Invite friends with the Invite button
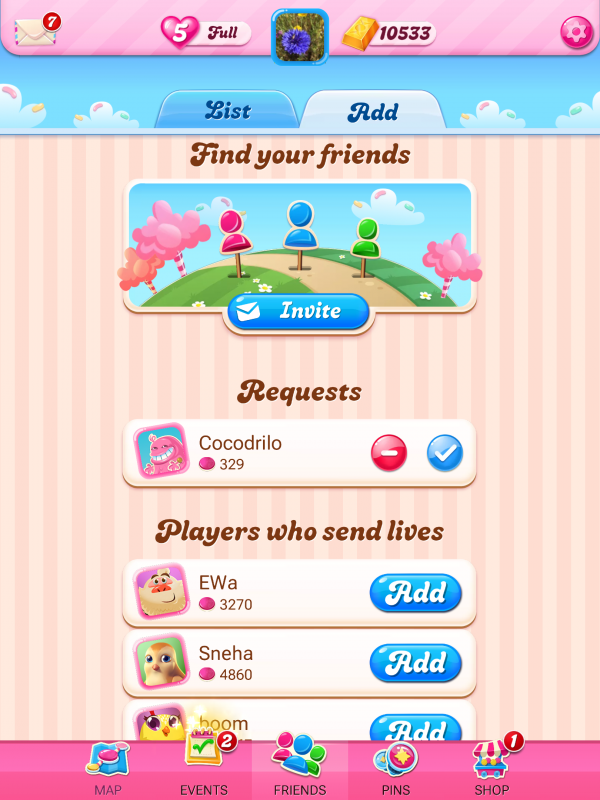Image resolution: width=600 pixels, height=800 pixels. [x=298, y=311]
